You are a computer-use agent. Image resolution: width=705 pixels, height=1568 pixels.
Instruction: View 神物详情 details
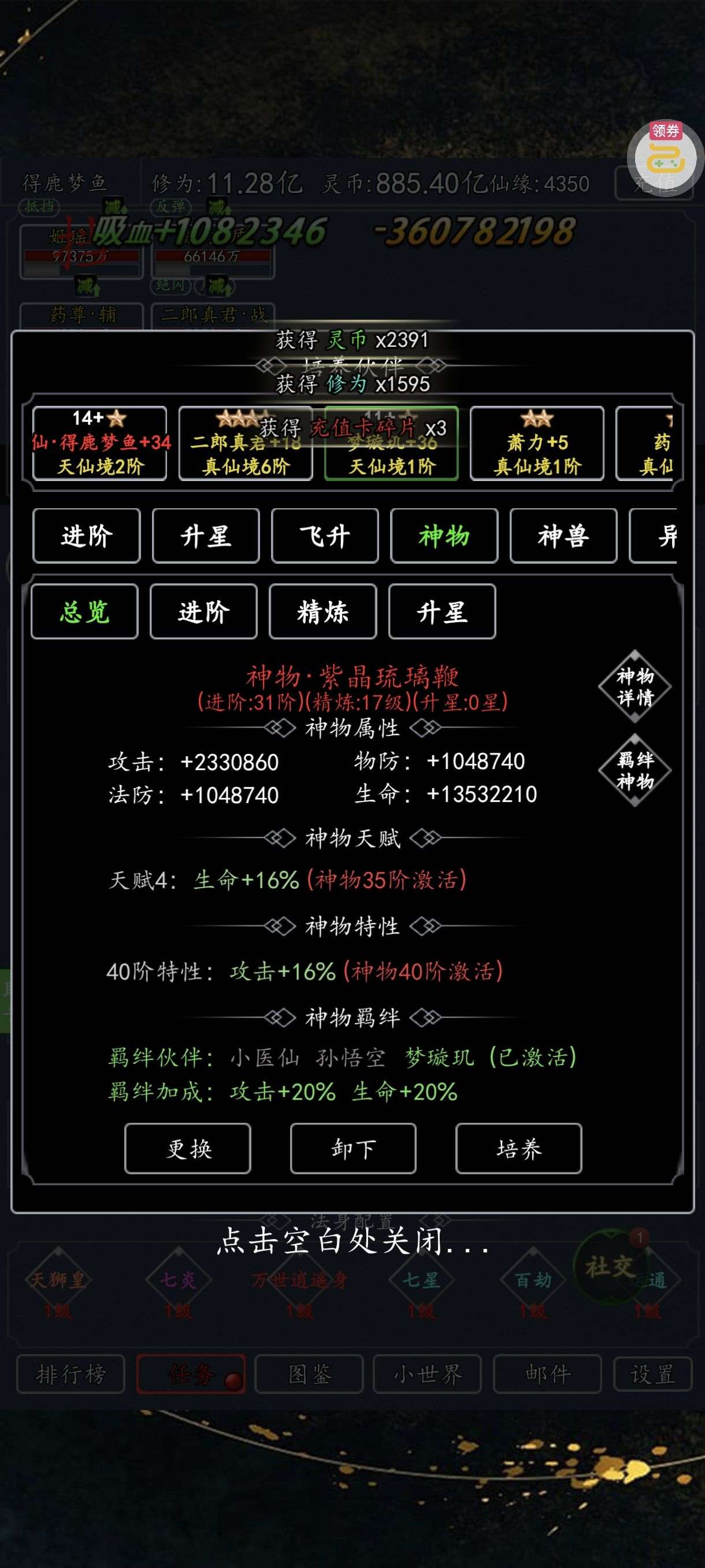click(x=635, y=686)
